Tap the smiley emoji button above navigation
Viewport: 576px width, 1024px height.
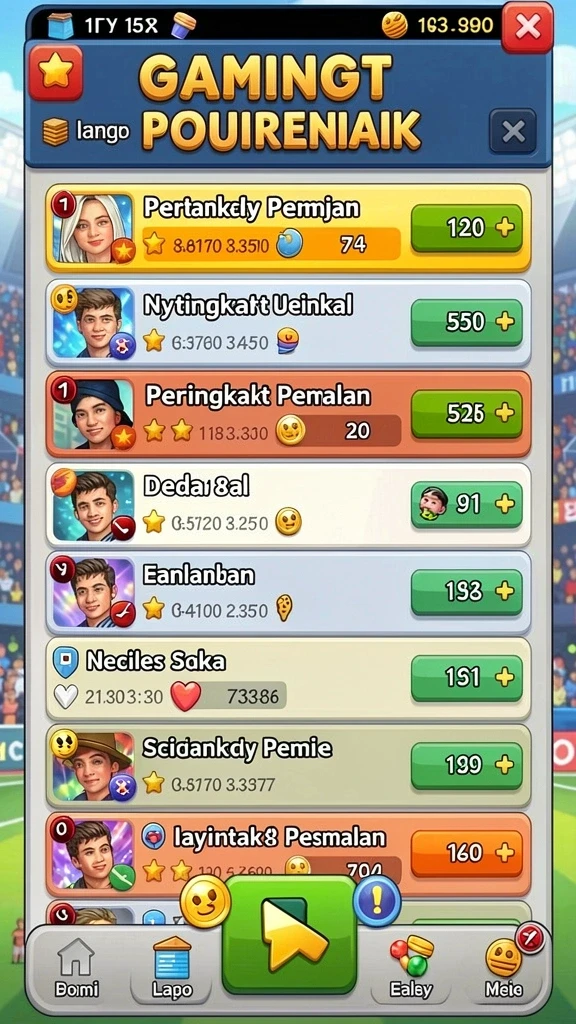tap(205, 901)
